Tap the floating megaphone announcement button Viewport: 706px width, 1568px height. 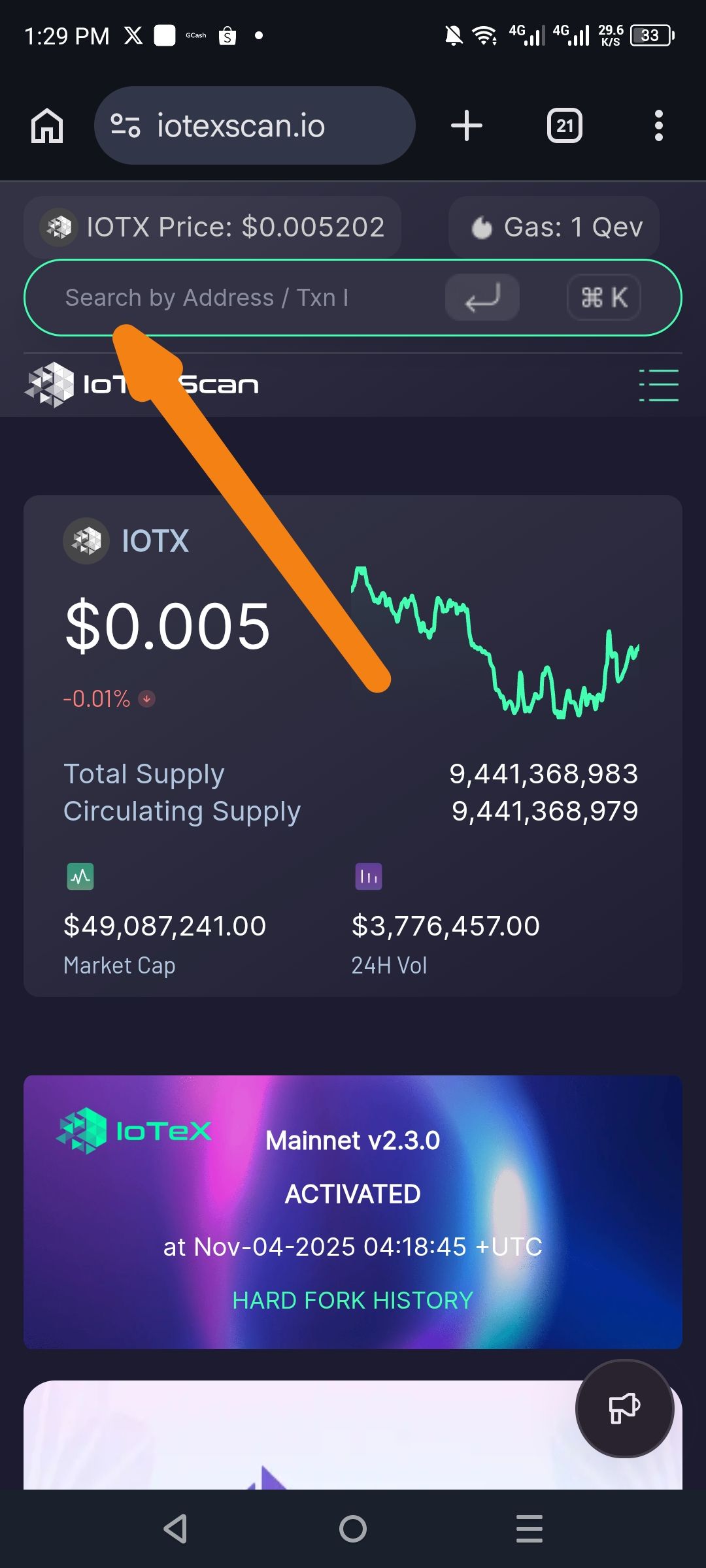[x=625, y=1408]
